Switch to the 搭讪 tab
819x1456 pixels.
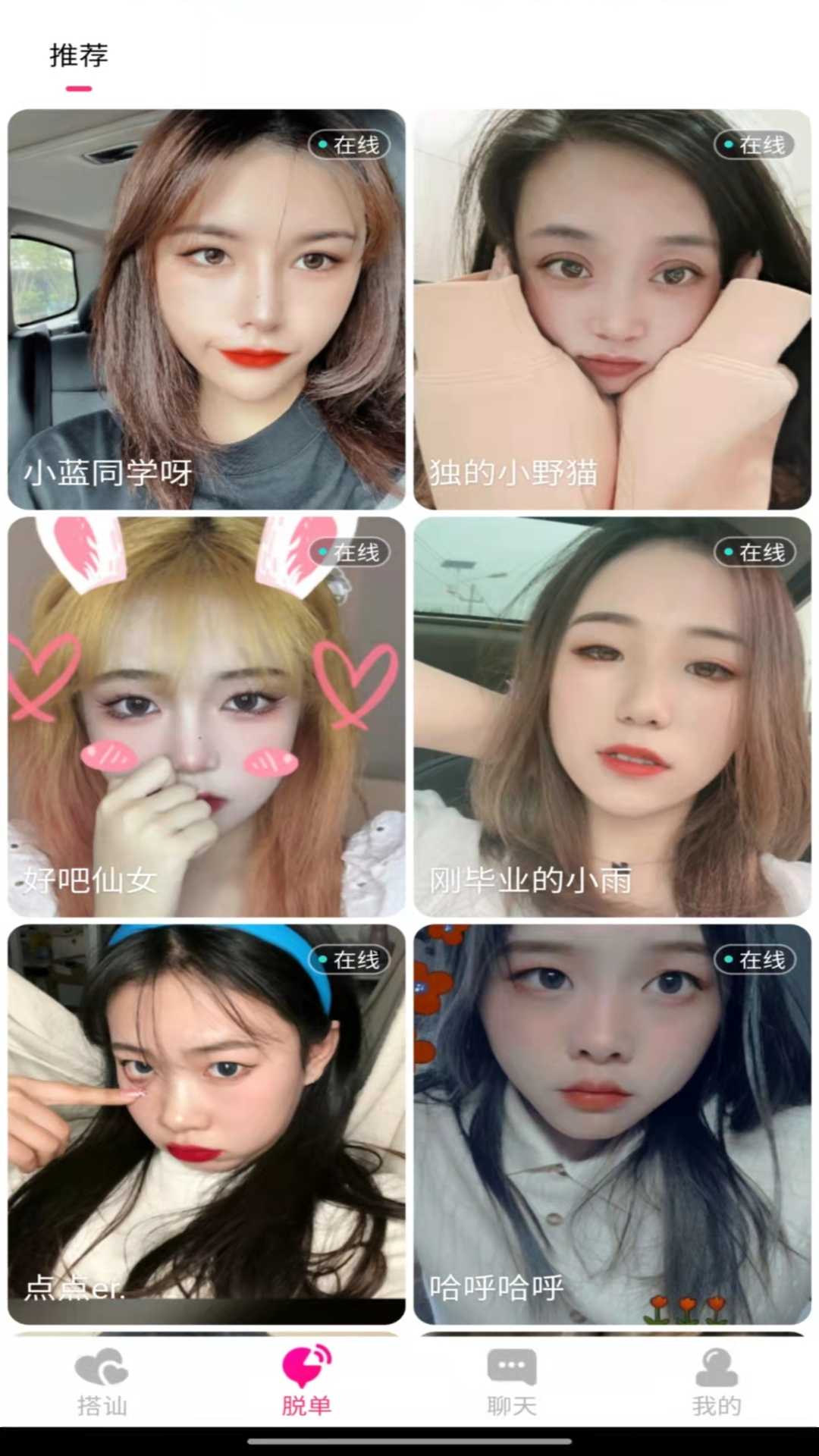(x=102, y=1382)
